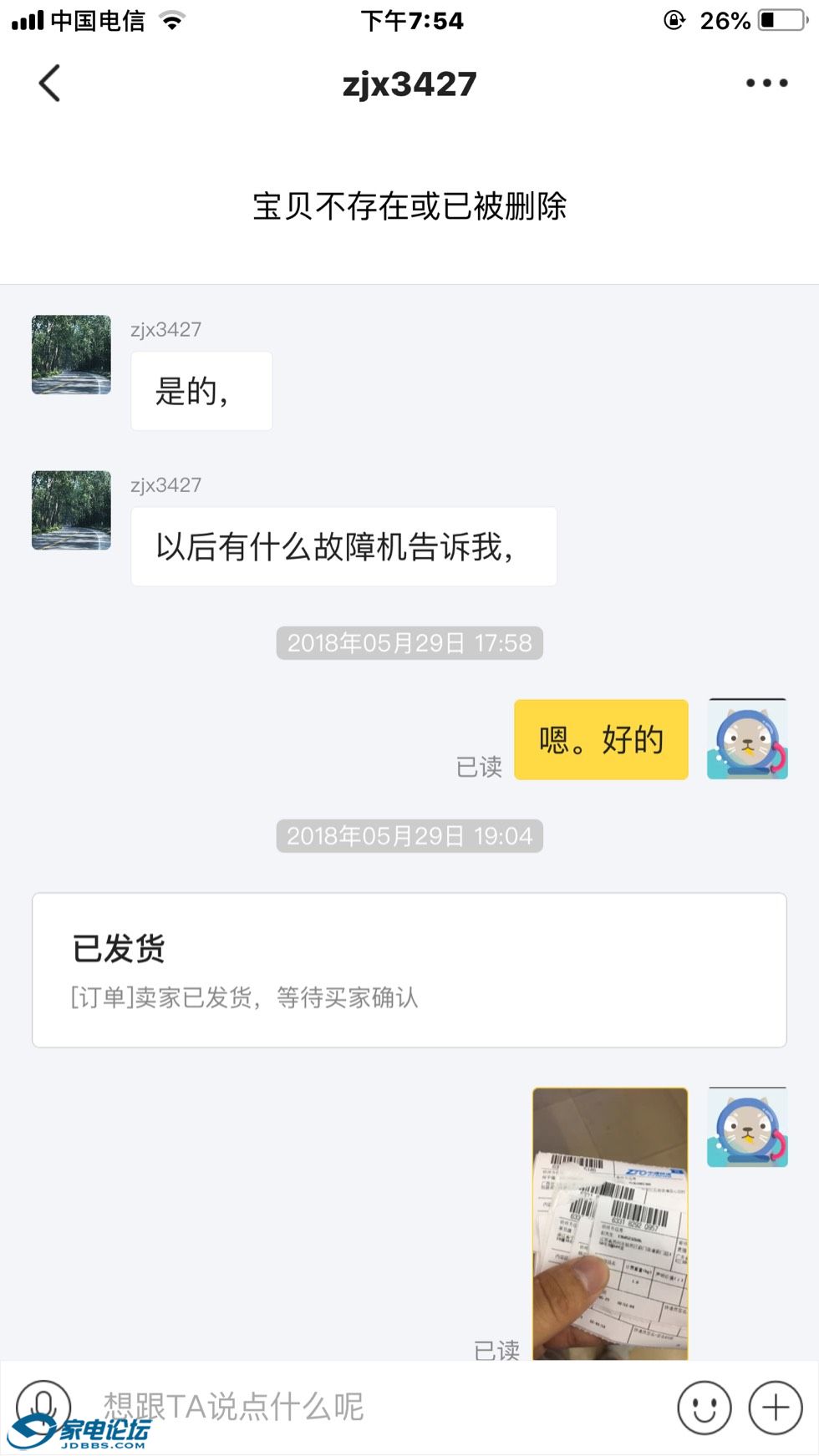
Task: View the shipping label photo
Action: [x=610, y=1222]
